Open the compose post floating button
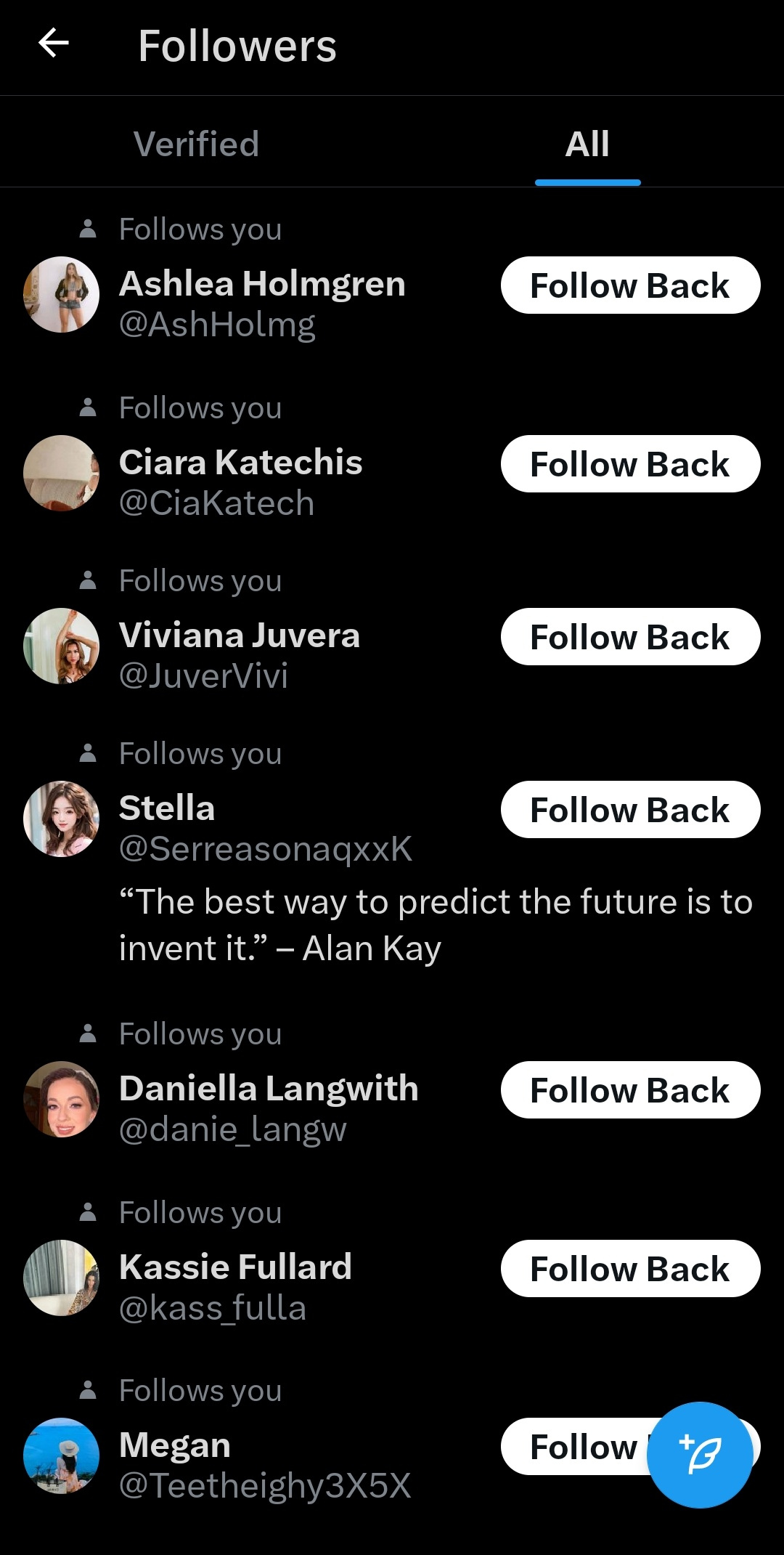784x1555 pixels. pos(701,1455)
